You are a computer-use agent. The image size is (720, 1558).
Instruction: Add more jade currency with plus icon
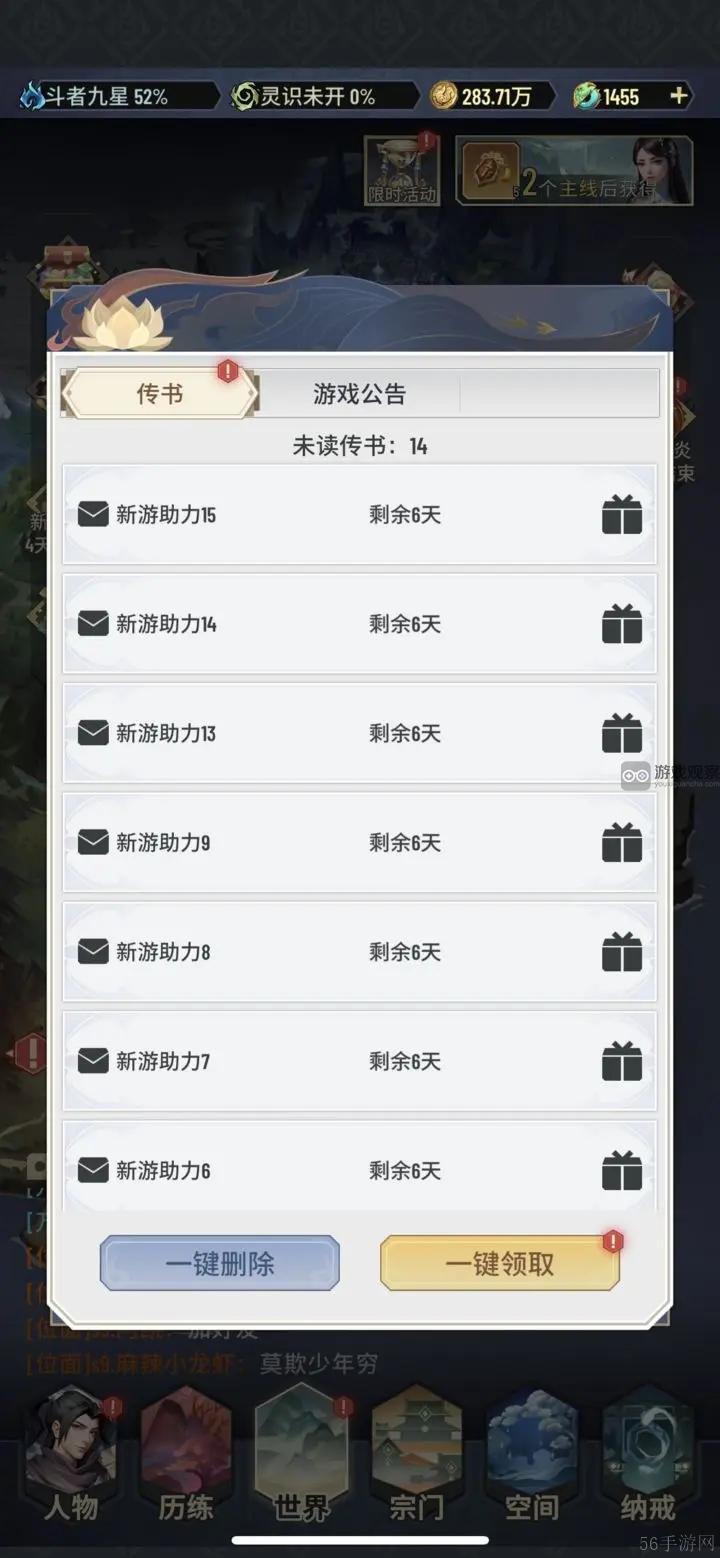click(x=679, y=96)
